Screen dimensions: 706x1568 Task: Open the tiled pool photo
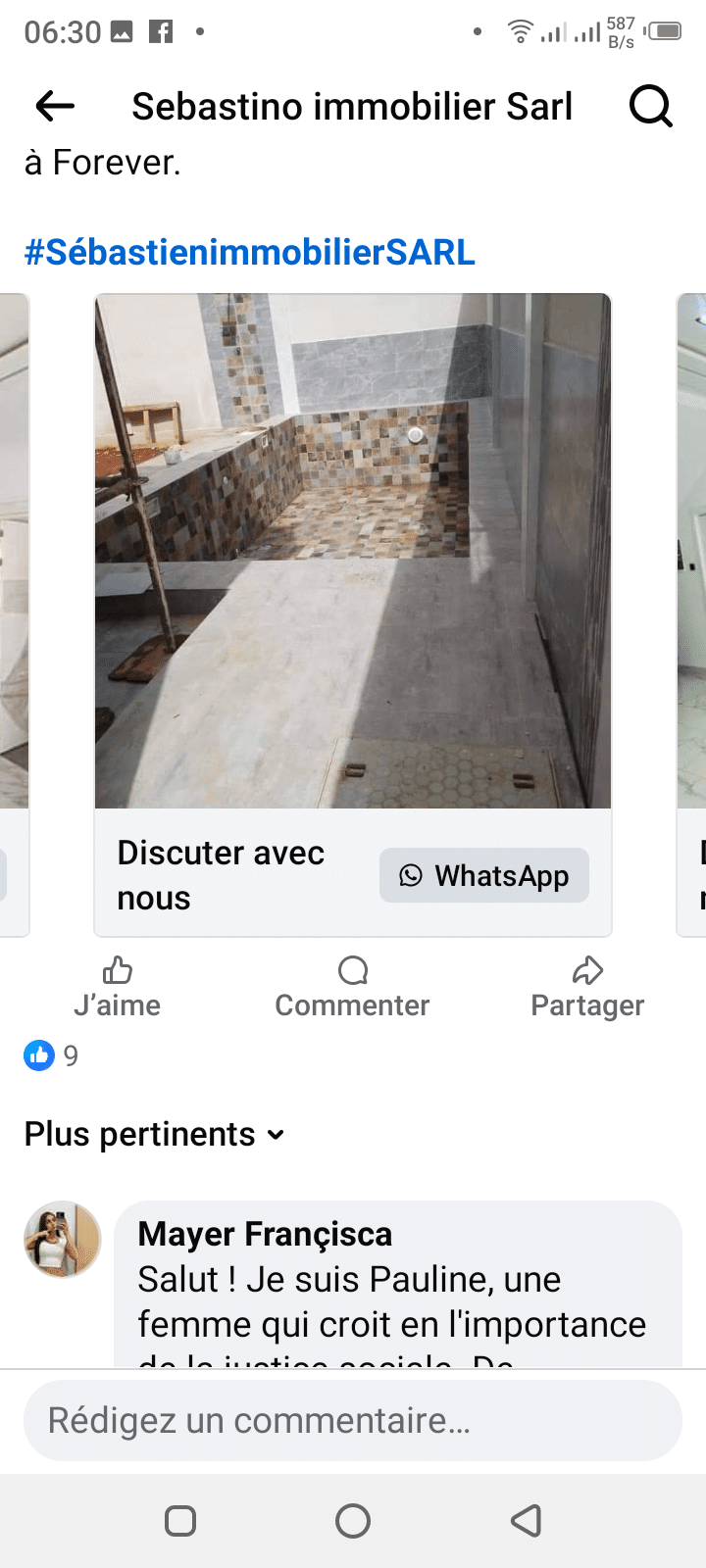[353, 551]
